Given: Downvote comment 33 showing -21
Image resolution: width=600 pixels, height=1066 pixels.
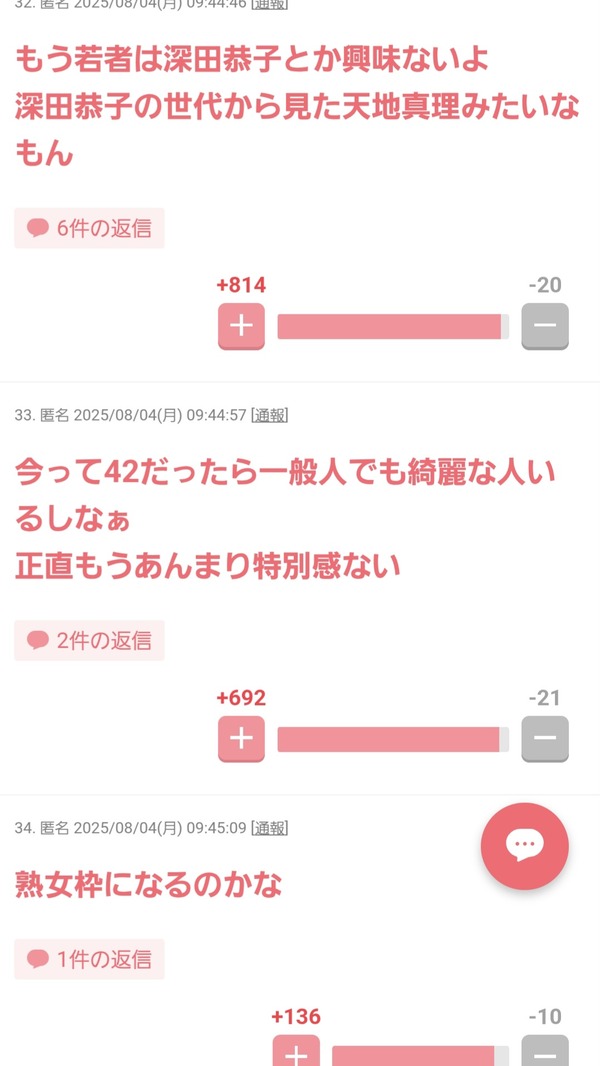Looking at the screenshot, I should coord(545,740).
